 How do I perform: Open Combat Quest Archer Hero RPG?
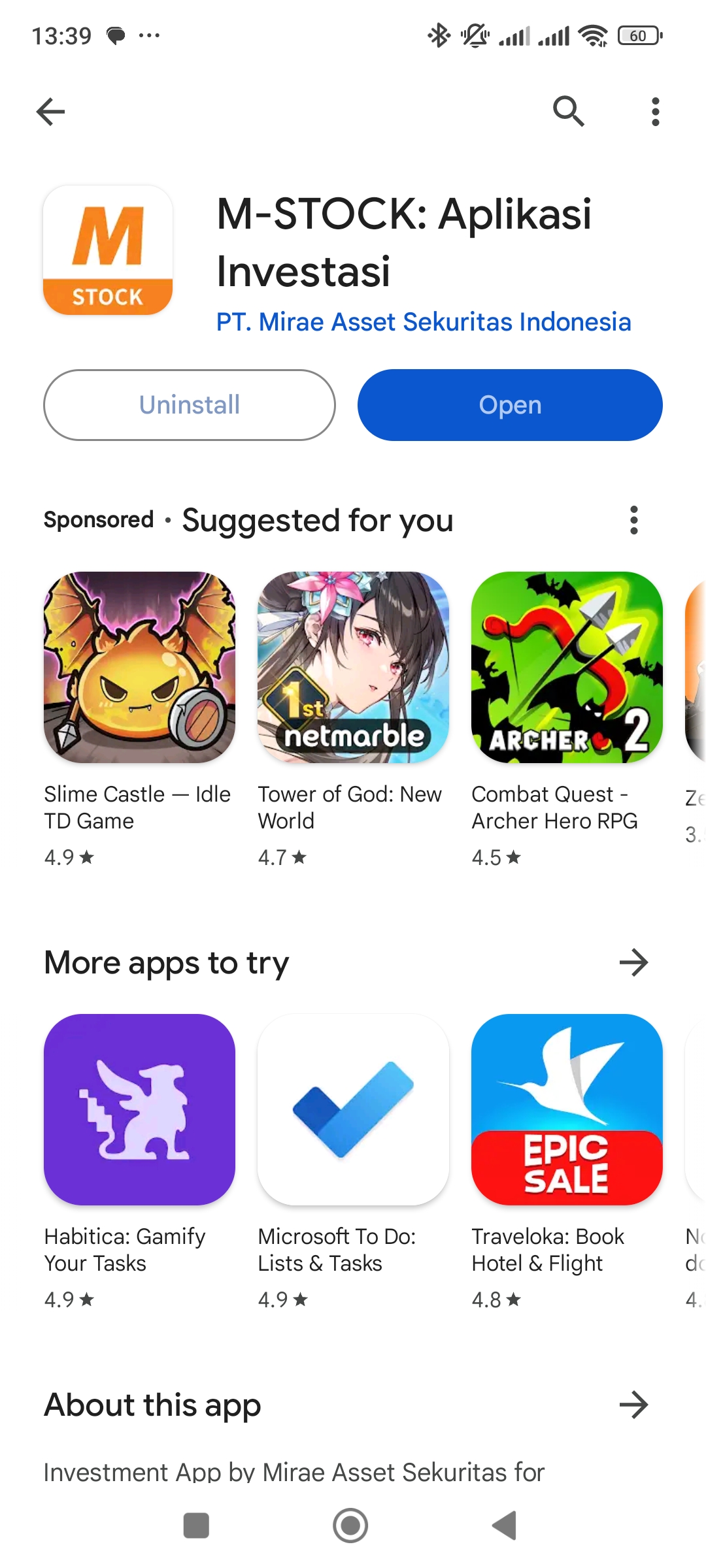(x=567, y=667)
